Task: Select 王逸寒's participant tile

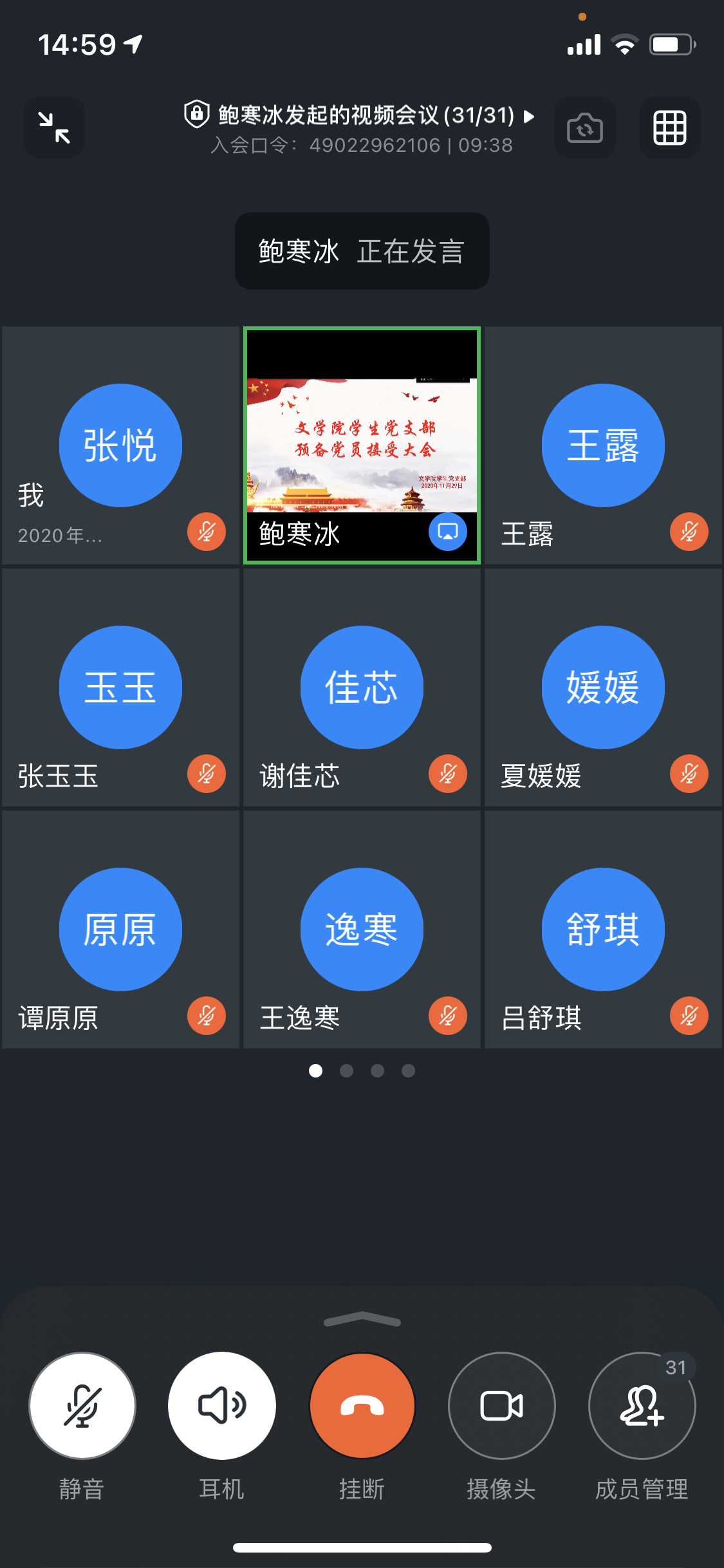Action: point(362,929)
